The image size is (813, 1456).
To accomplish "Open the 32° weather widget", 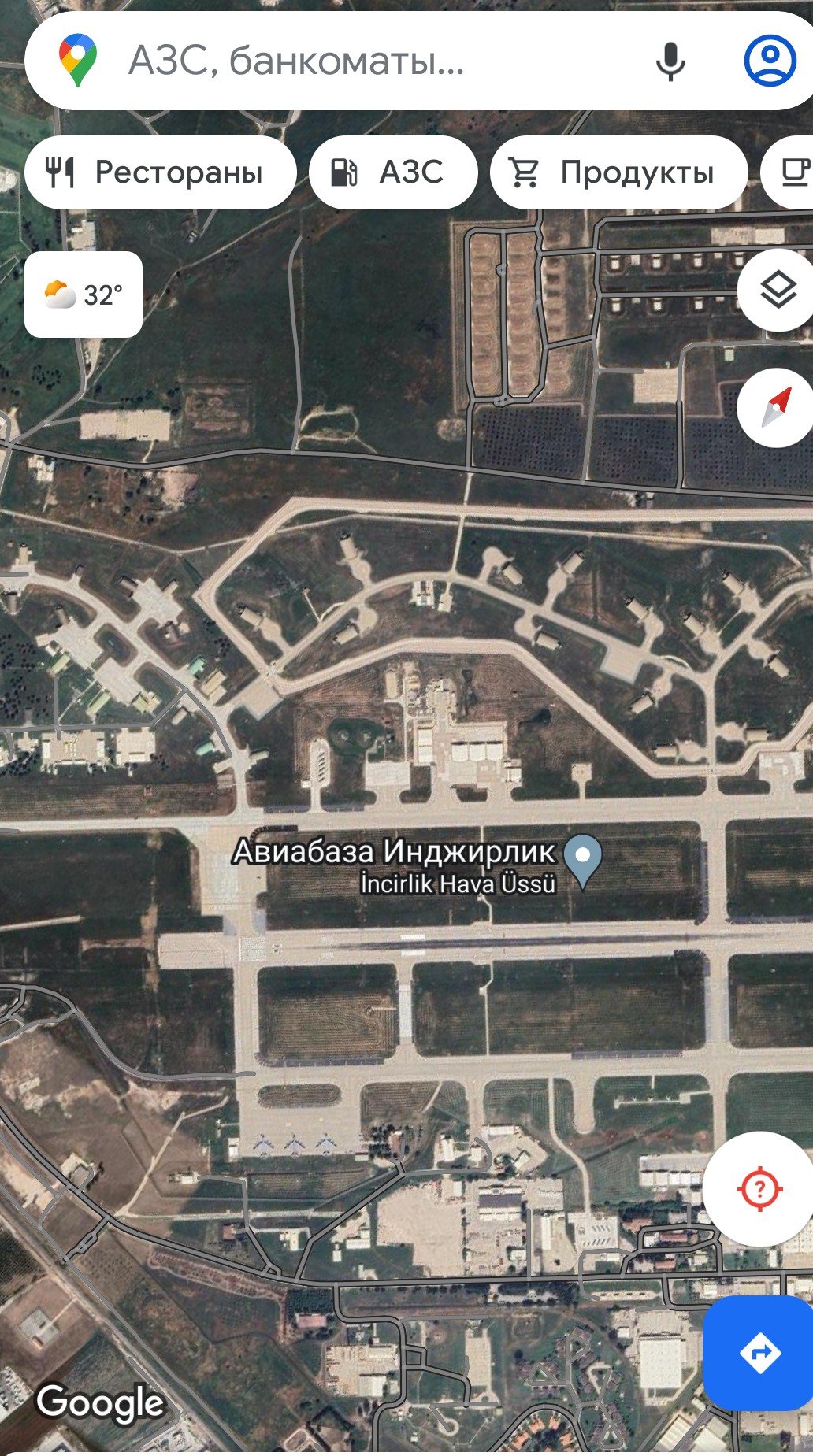I will [x=84, y=295].
